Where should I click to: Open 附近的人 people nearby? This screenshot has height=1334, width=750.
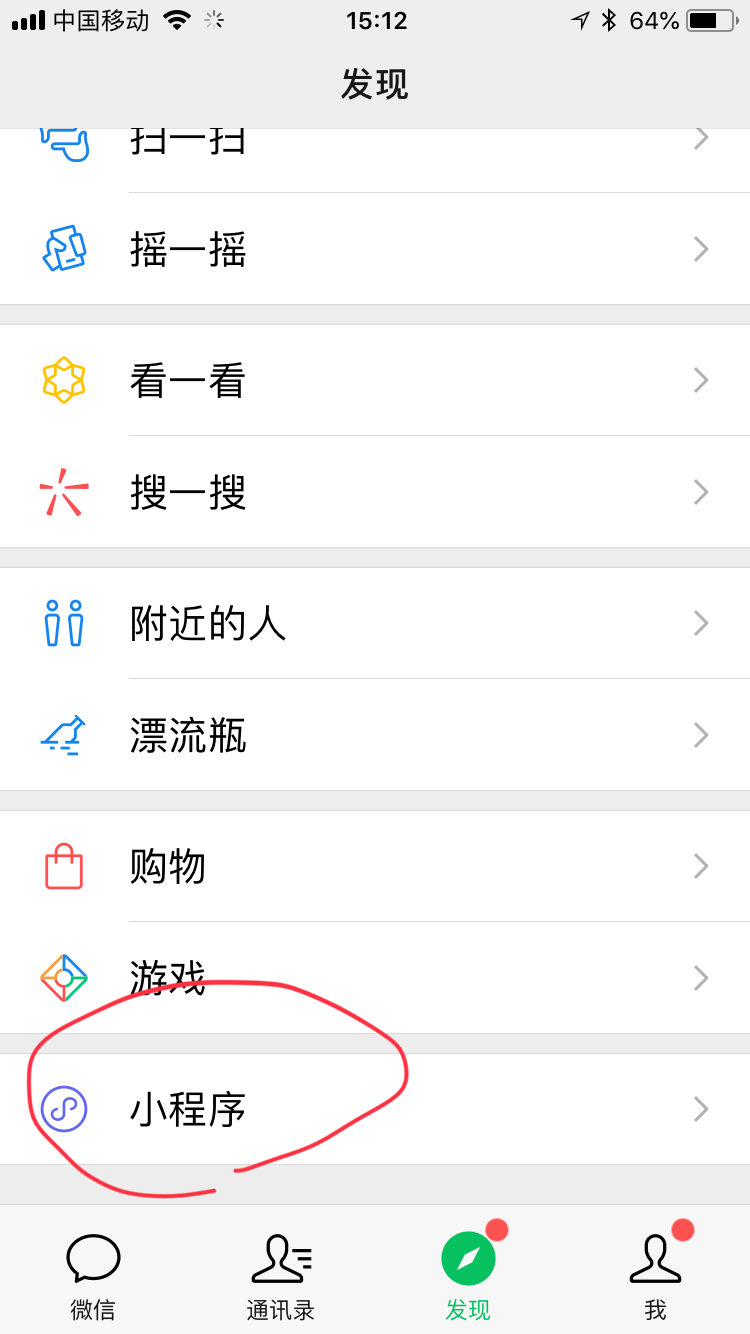tap(375, 623)
